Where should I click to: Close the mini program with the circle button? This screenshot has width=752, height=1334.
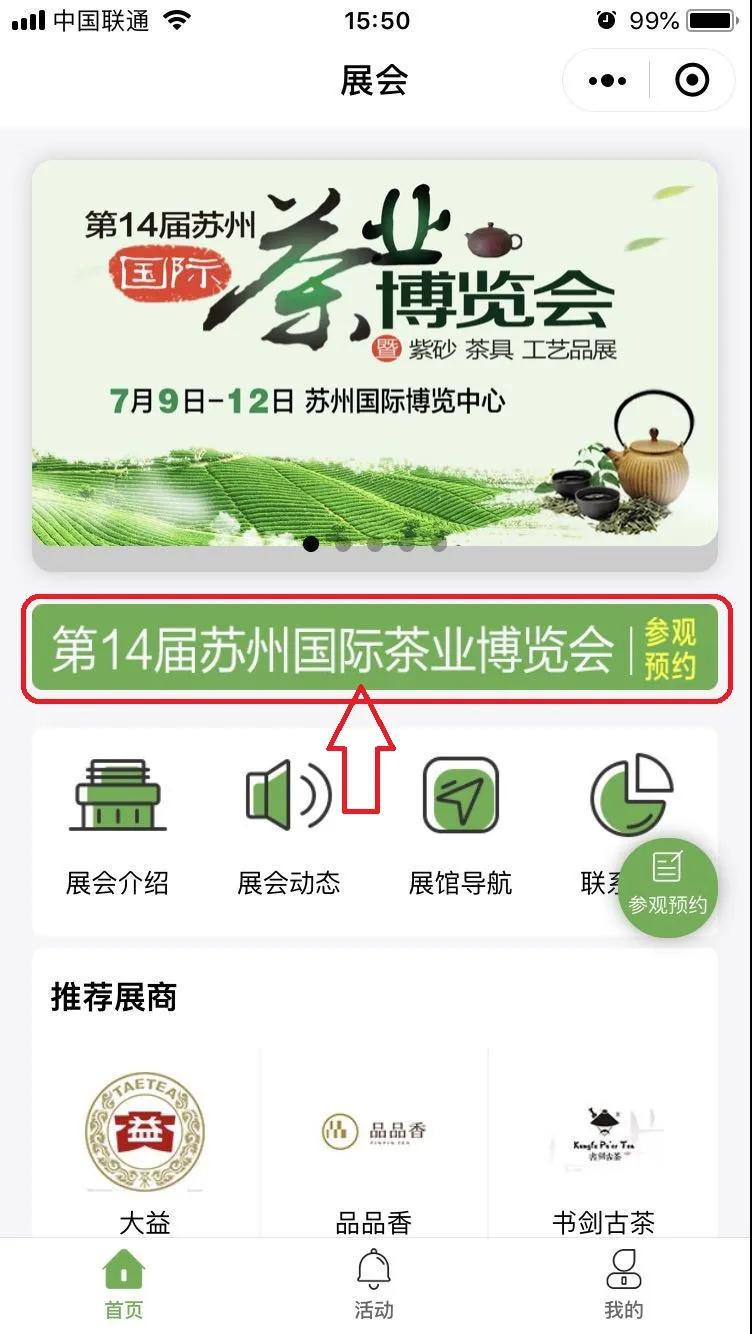point(692,80)
